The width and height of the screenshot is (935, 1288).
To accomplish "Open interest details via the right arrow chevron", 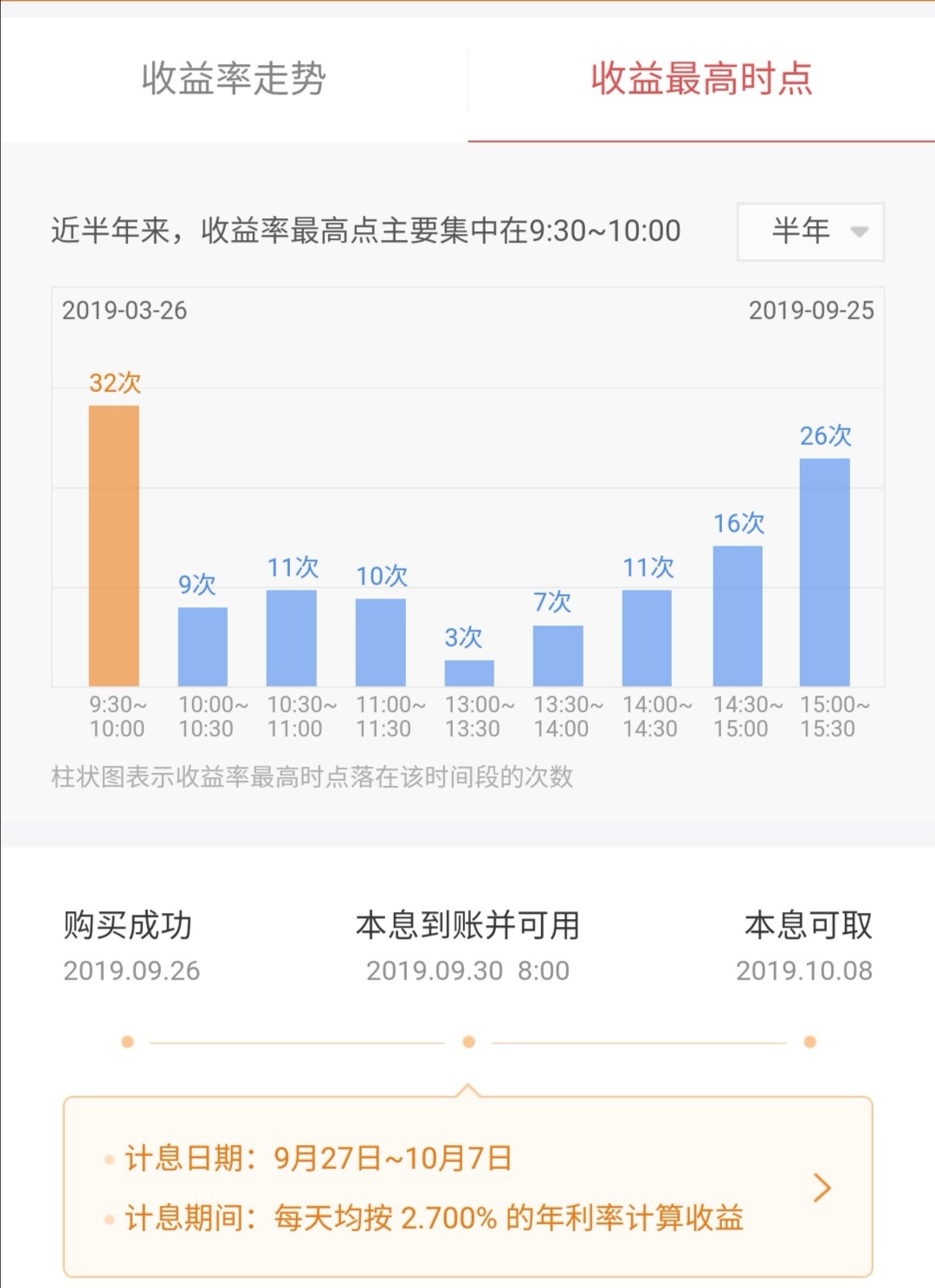I will [821, 1189].
